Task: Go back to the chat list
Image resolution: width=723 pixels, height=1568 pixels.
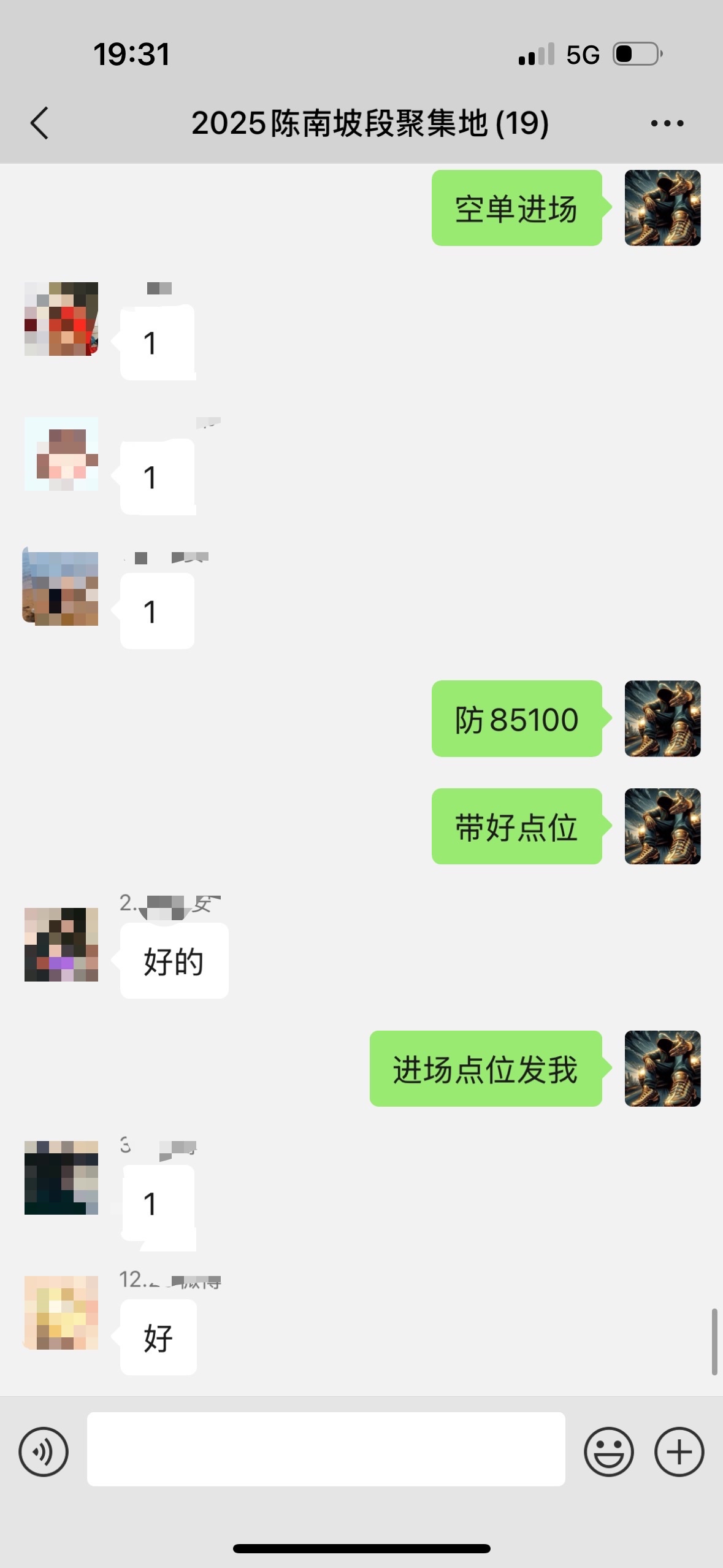Action: pos(39,123)
